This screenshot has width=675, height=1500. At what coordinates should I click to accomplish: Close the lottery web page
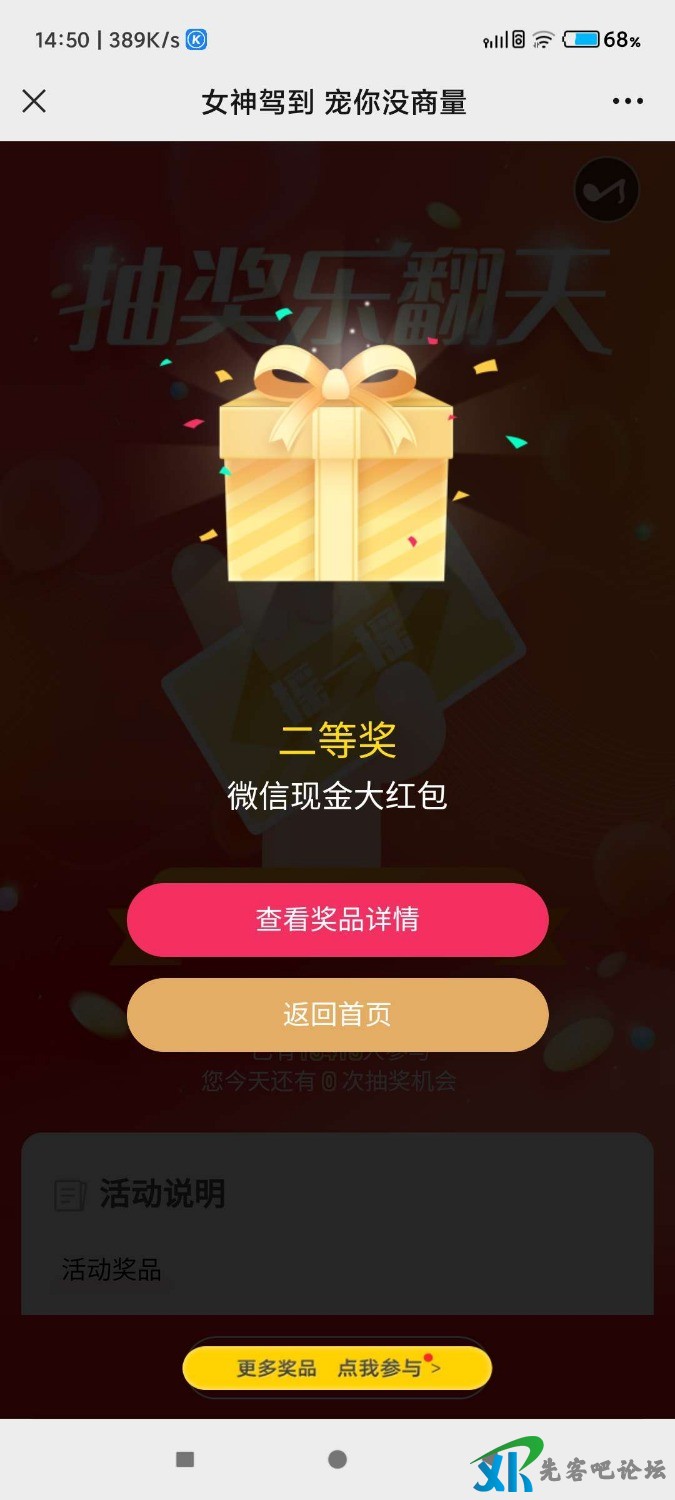point(34,101)
